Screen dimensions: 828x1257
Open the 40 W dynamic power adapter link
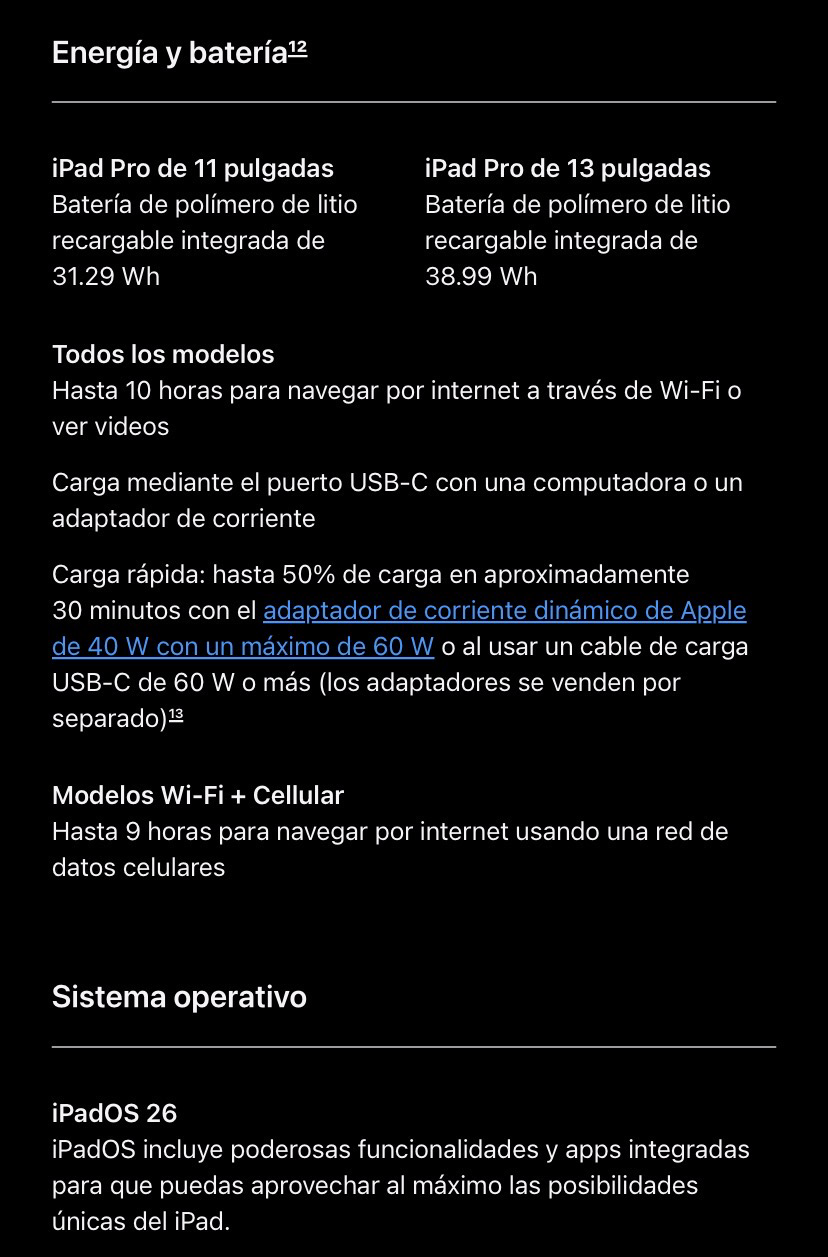pos(504,611)
